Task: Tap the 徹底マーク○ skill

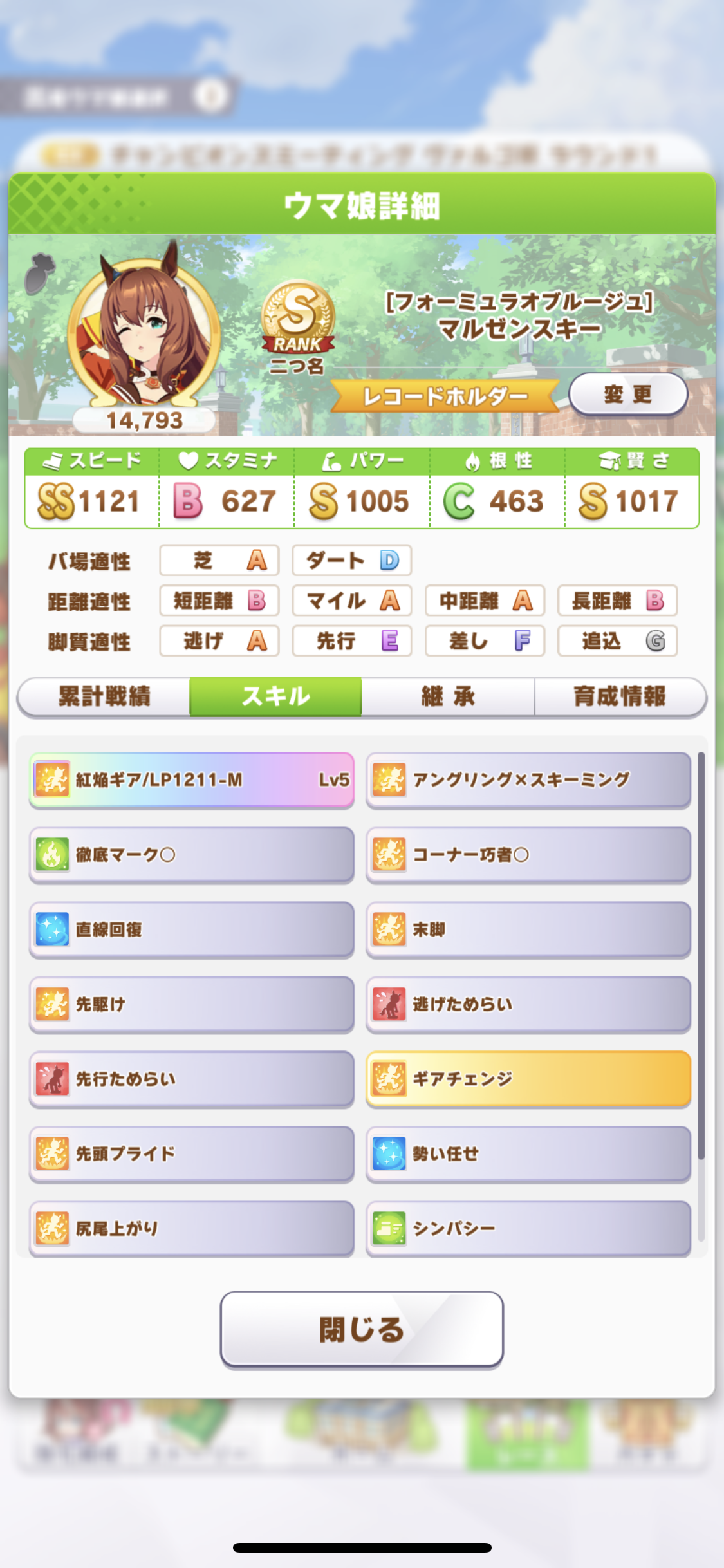Action: 192,855
